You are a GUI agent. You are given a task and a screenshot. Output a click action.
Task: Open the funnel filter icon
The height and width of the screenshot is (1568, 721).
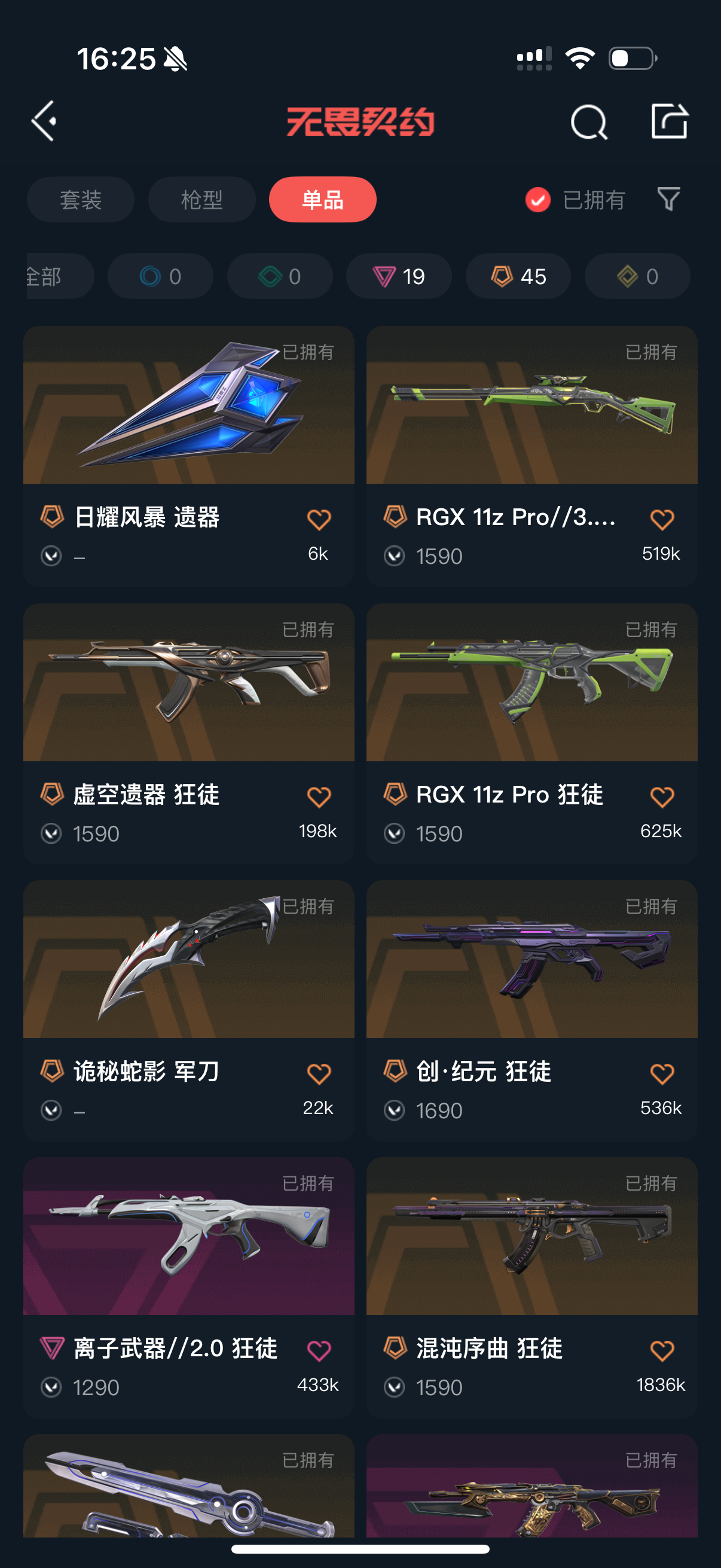[x=668, y=199]
